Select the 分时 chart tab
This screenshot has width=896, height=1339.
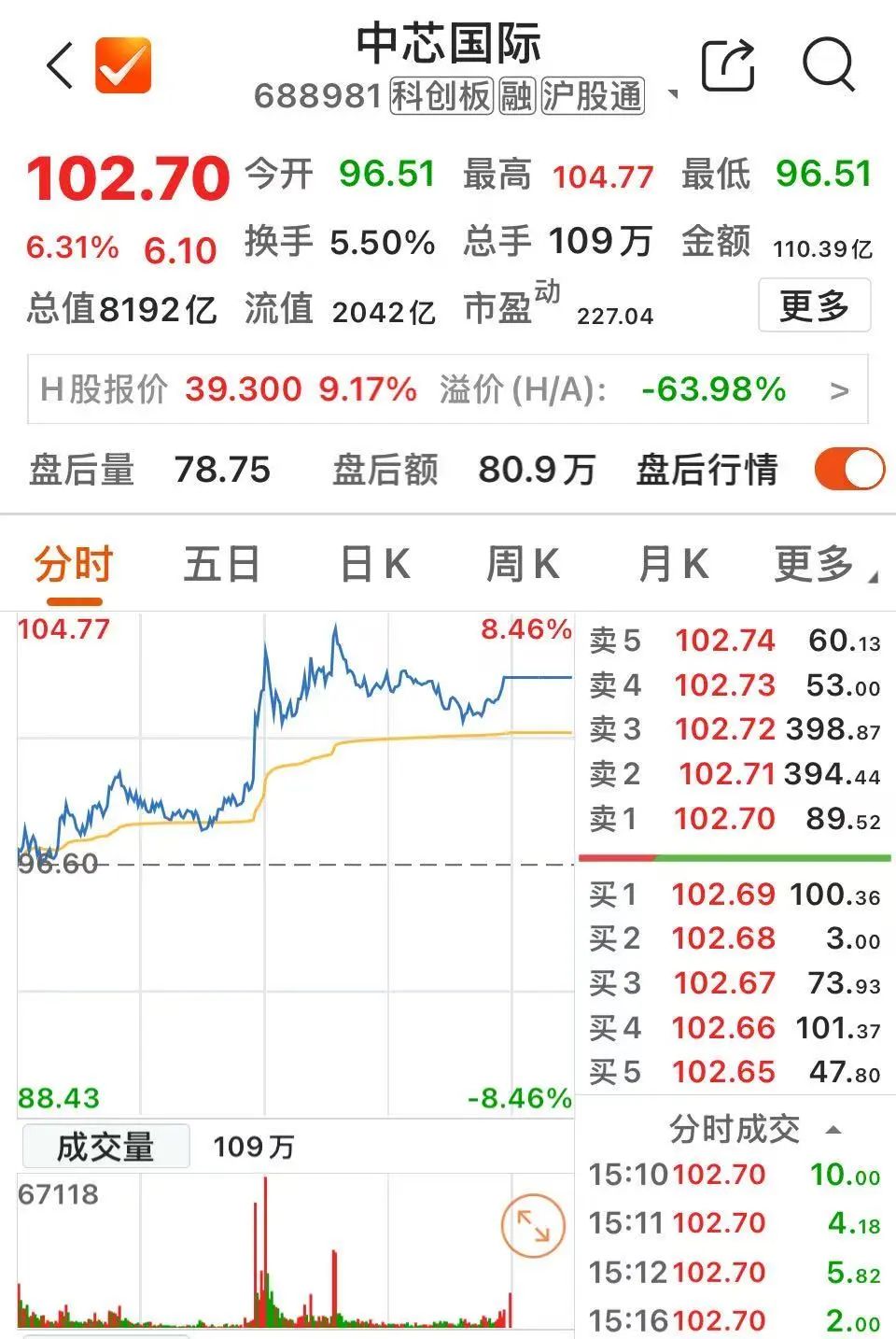coord(74,565)
